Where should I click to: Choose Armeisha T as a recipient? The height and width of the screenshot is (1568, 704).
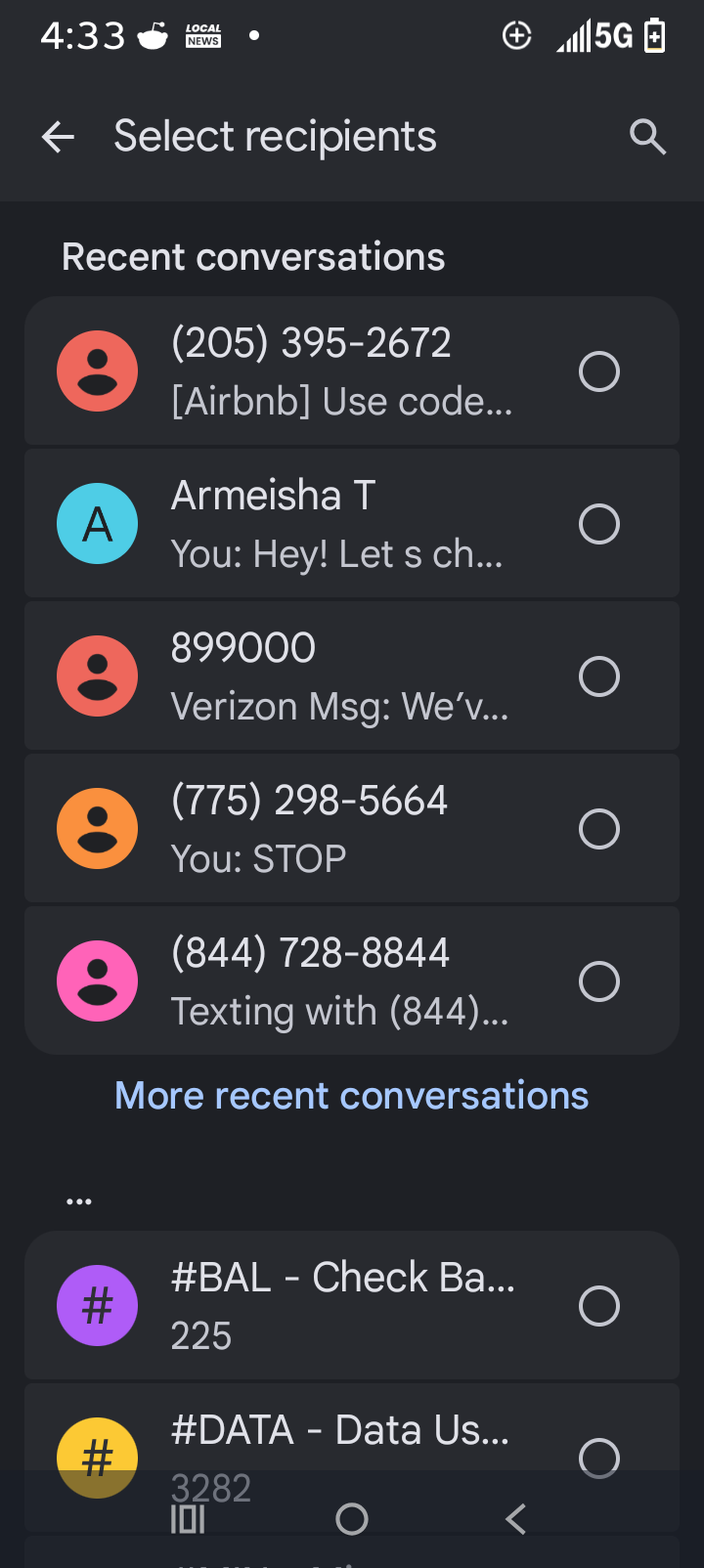352,524
